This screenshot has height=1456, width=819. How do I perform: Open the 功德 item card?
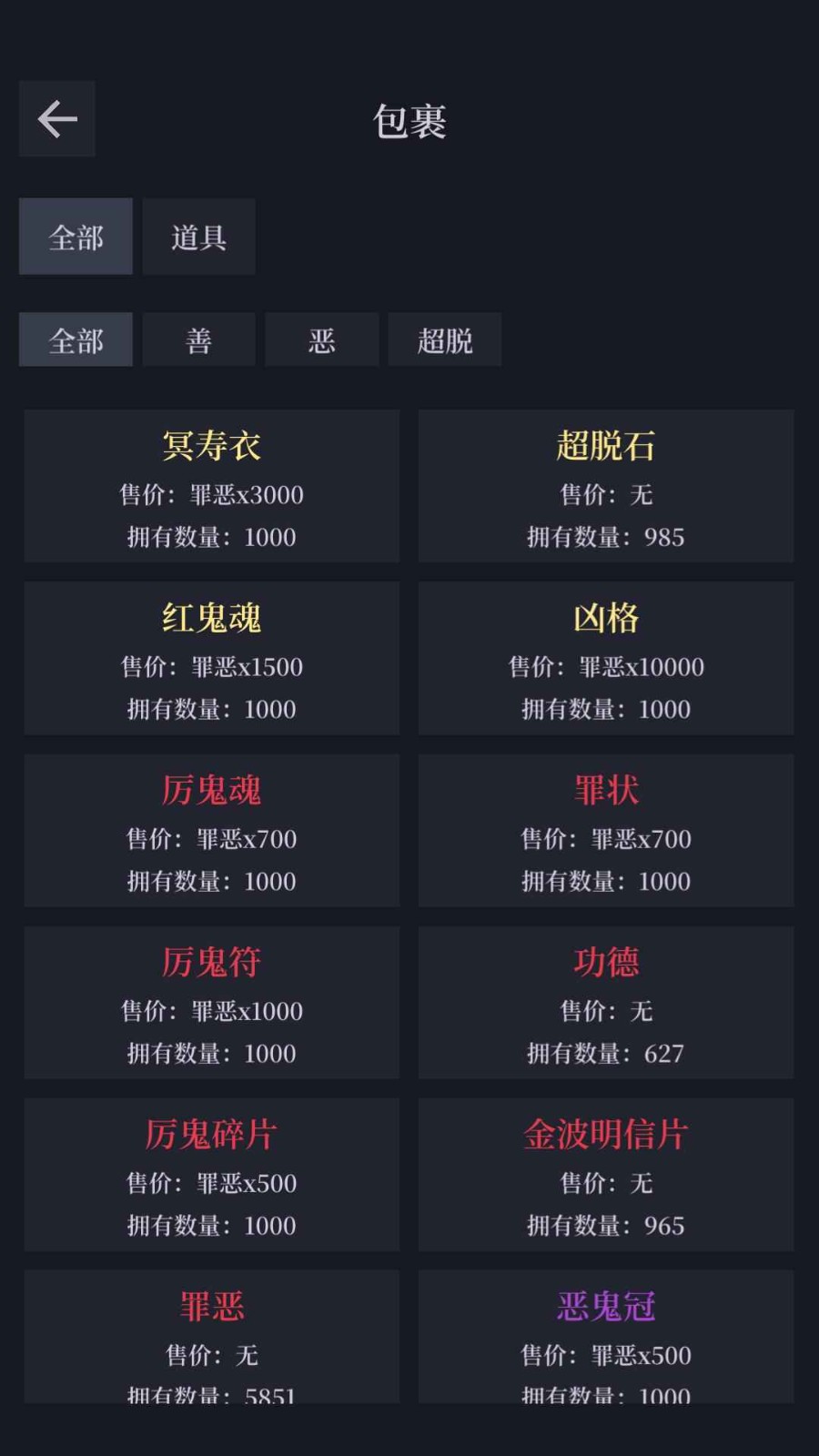coord(606,1003)
